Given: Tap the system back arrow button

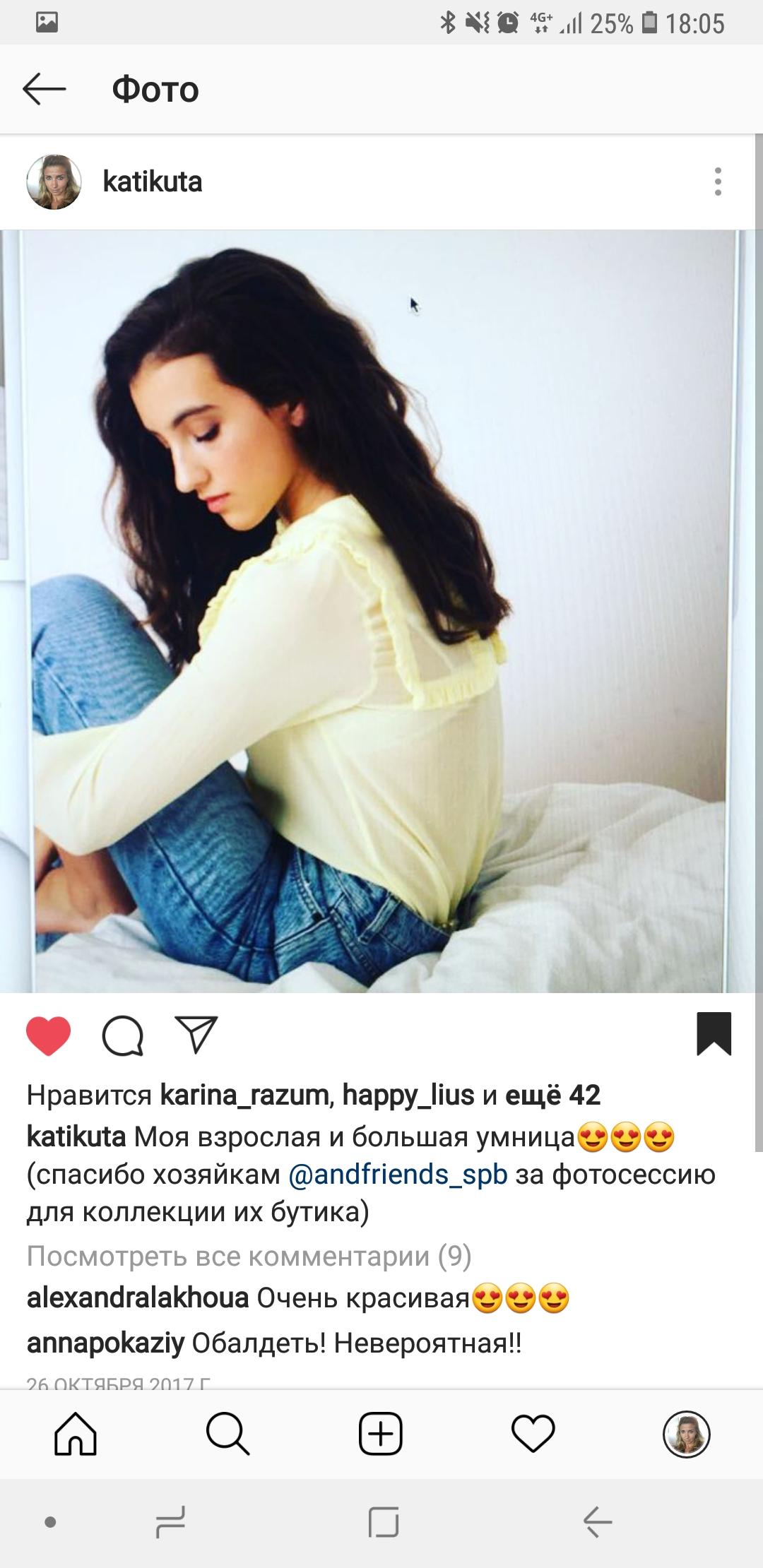Looking at the screenshot, I should 598,1522.
